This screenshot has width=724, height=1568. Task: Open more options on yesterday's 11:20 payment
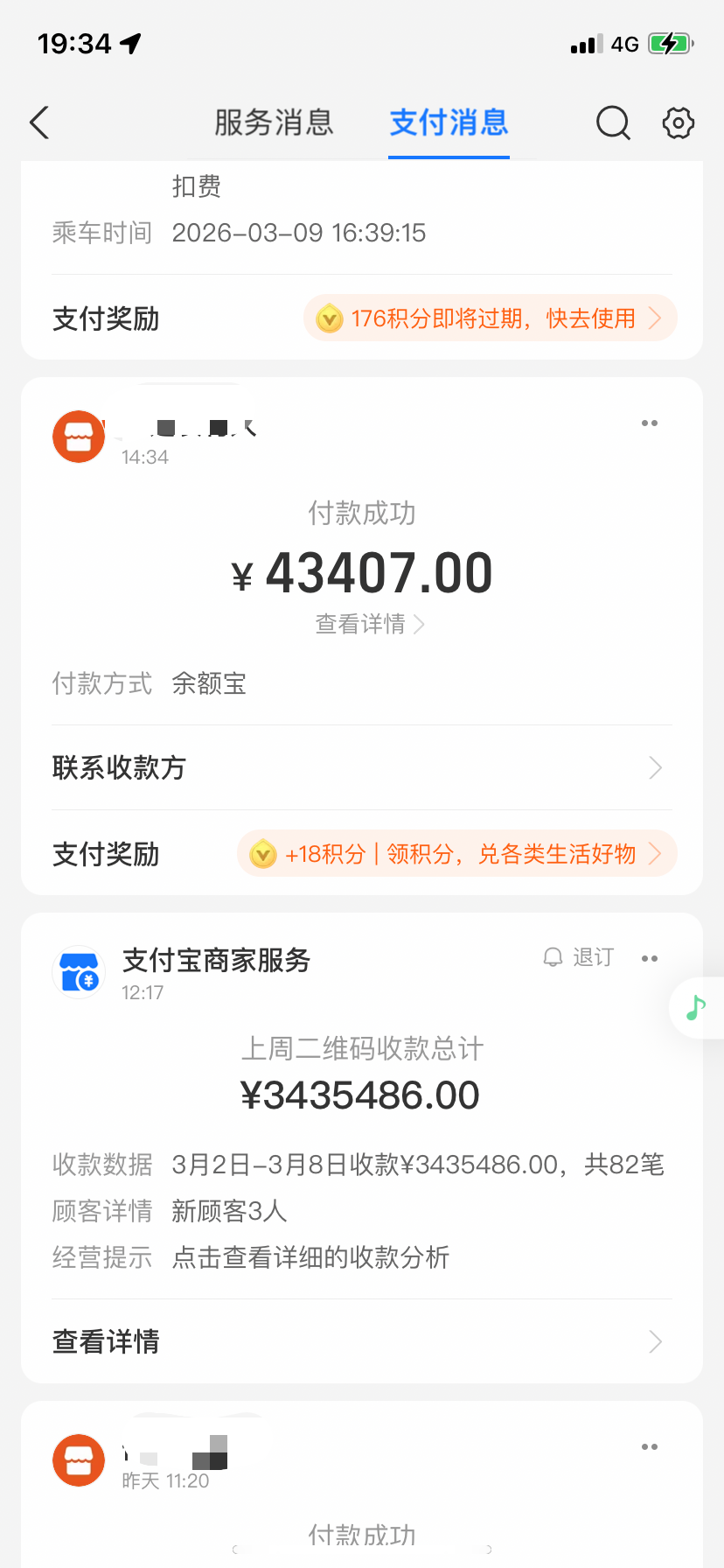coord(650,1447)
